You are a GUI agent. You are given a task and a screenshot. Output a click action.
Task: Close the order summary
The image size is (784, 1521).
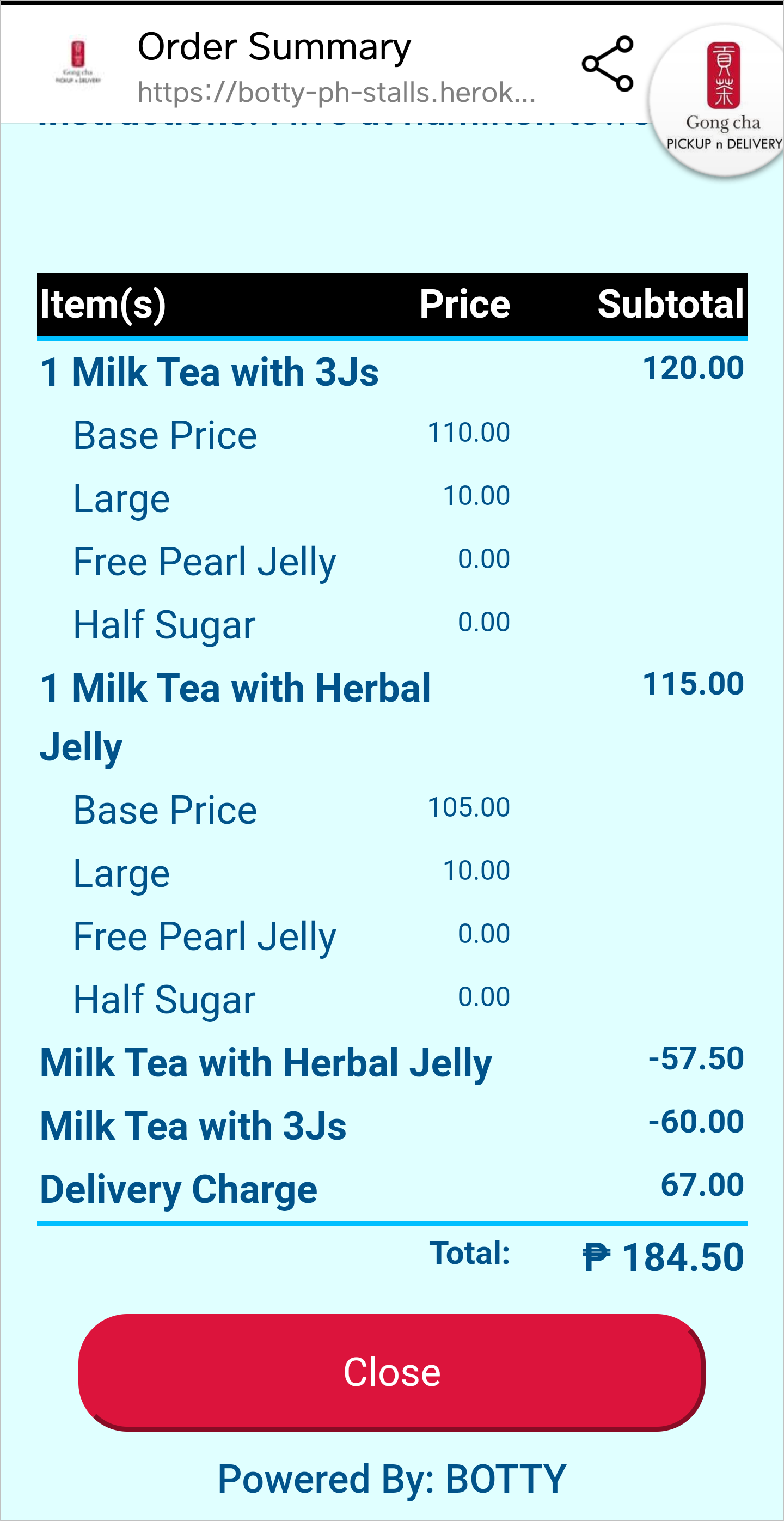tap(391, 1372)
